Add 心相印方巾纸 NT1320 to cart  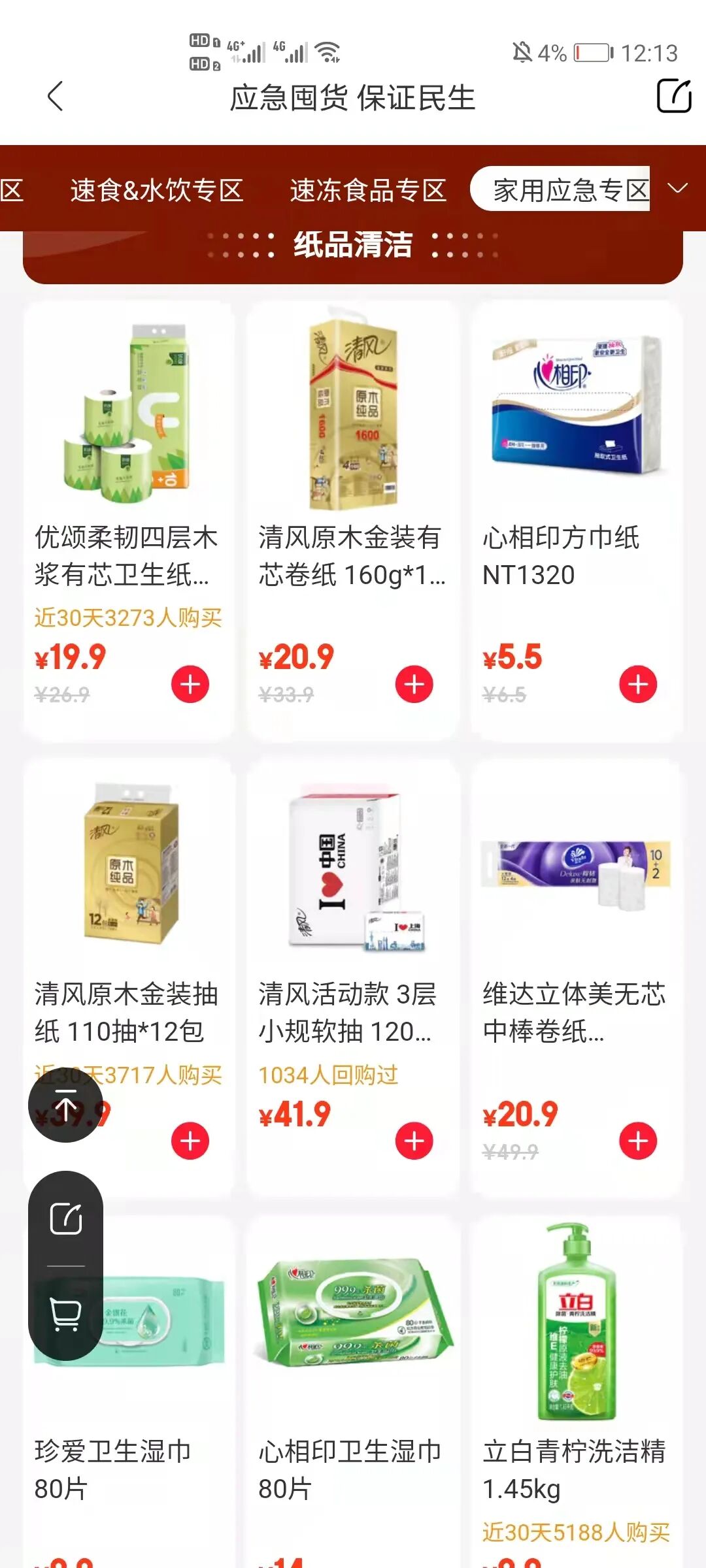click(x=638, y=684)
